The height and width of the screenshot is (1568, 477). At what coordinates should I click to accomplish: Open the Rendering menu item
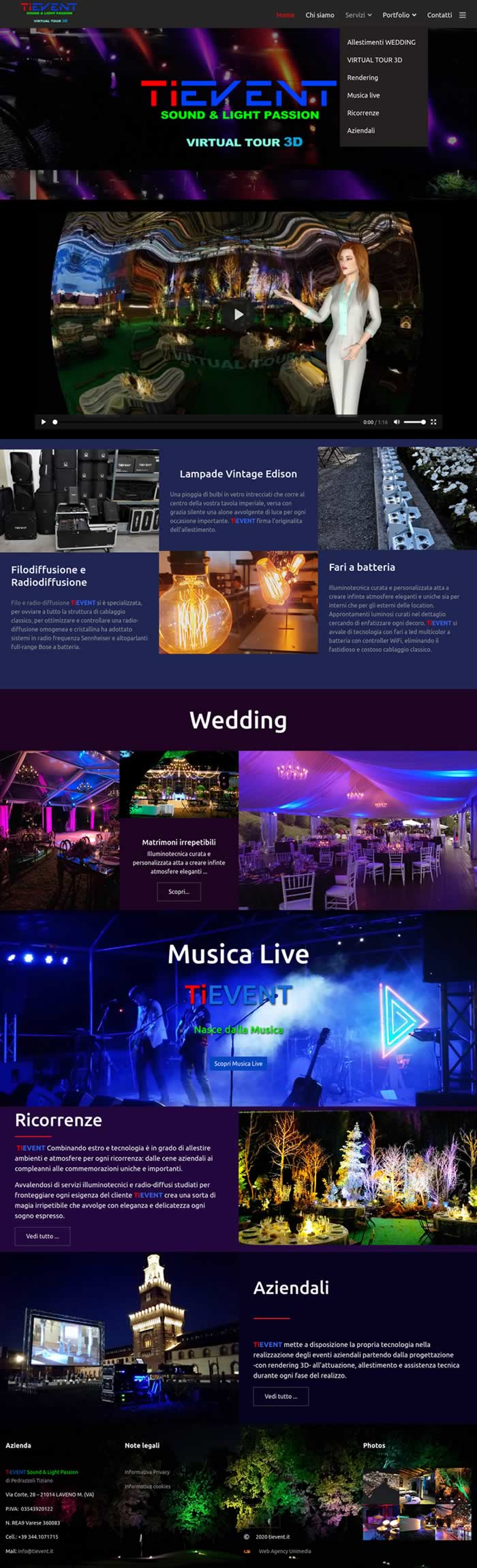[x=363, y=78]
